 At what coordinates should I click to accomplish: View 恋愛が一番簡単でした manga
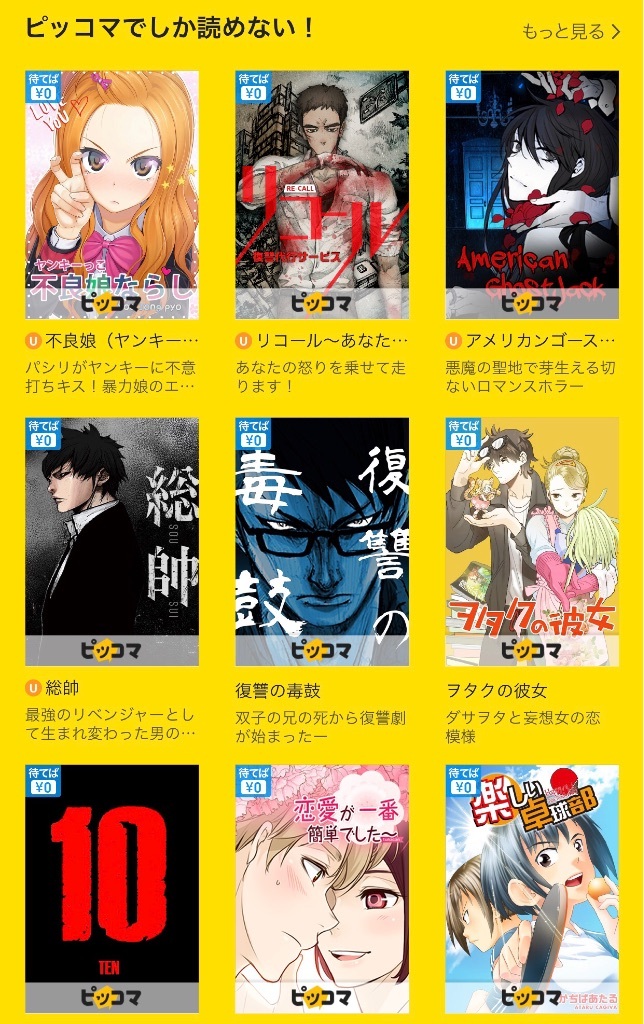322,888
